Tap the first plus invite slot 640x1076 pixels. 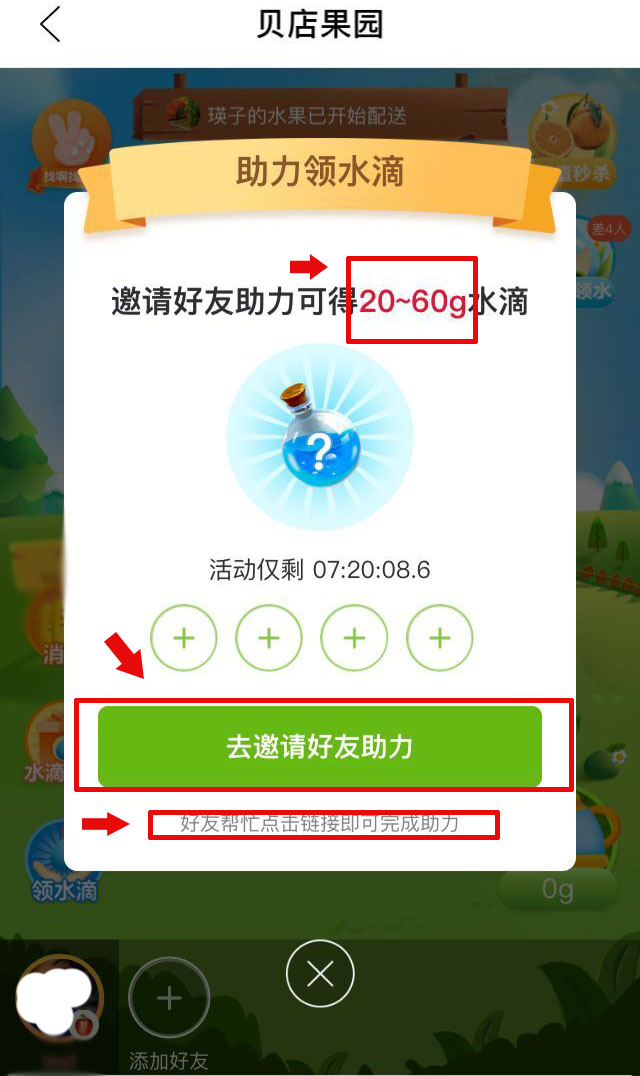184,638
